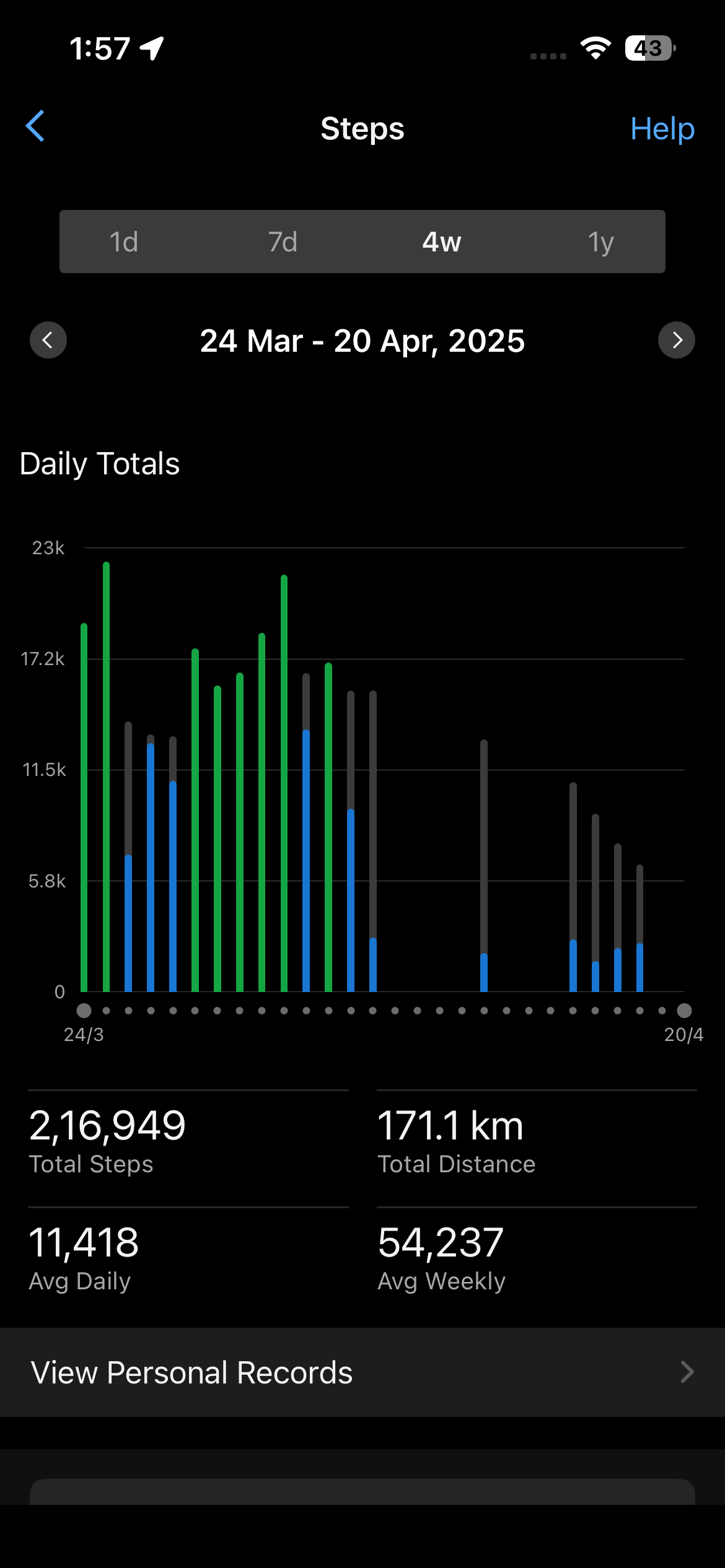The width and height of the screenshot is (725, 1568).
Task: Open the Help link
Action: pyautogui.click(x=662, y=129)
